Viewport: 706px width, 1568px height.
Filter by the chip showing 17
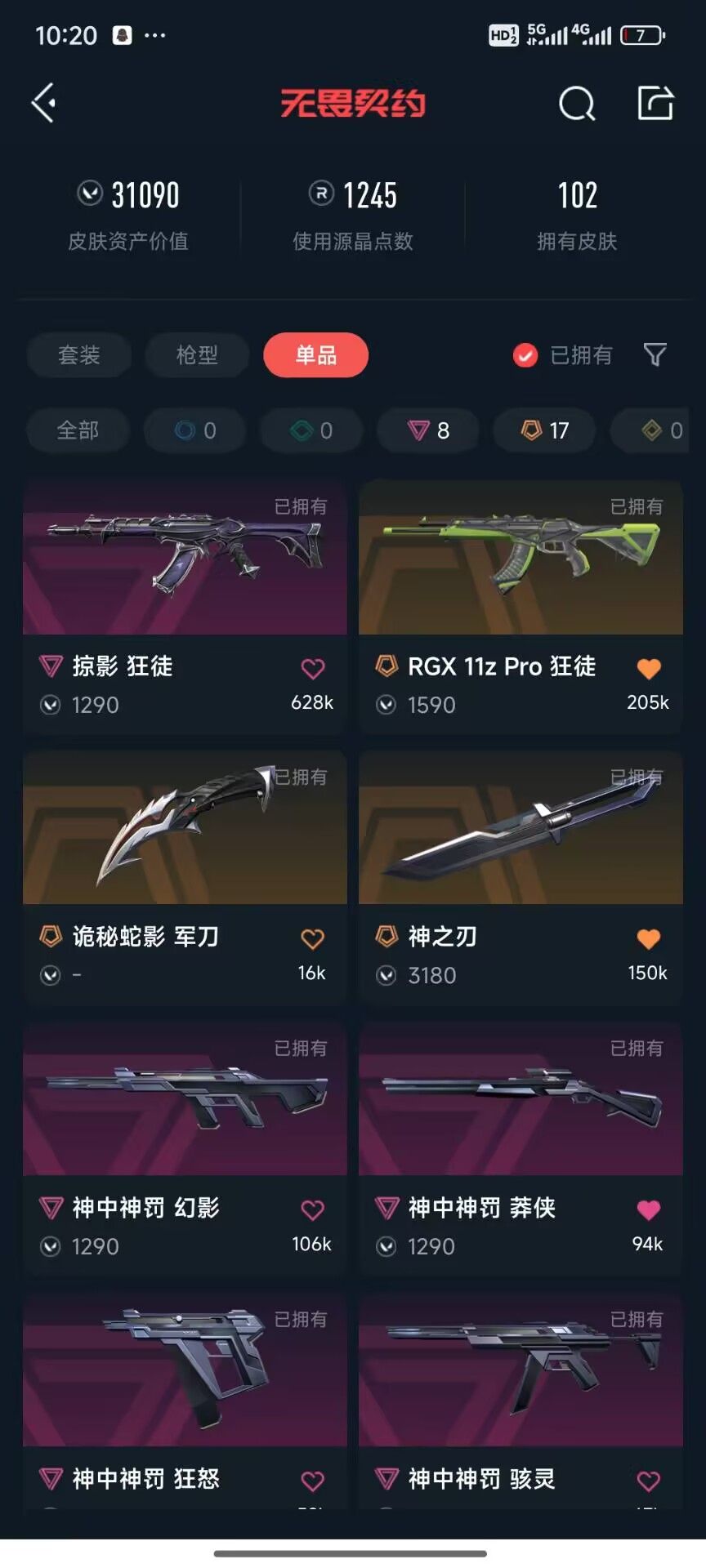point(544,430)
